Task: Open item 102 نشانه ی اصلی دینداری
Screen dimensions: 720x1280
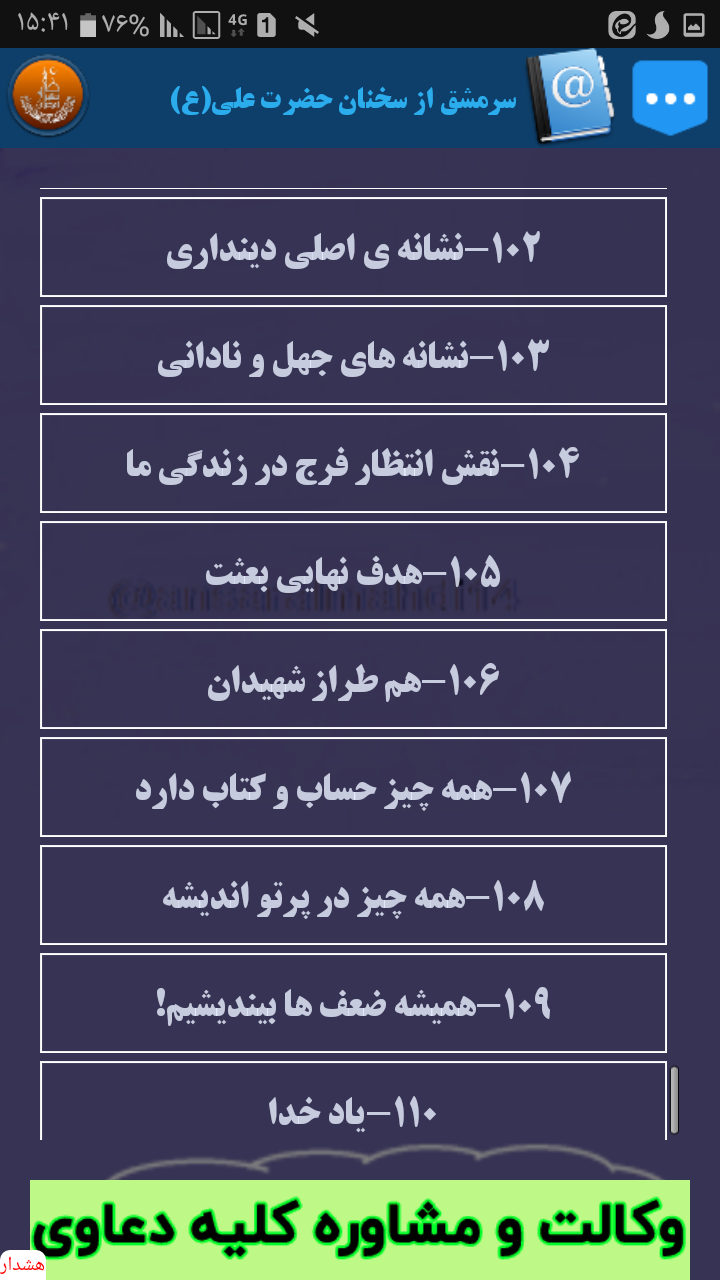Action: (353, 247)
